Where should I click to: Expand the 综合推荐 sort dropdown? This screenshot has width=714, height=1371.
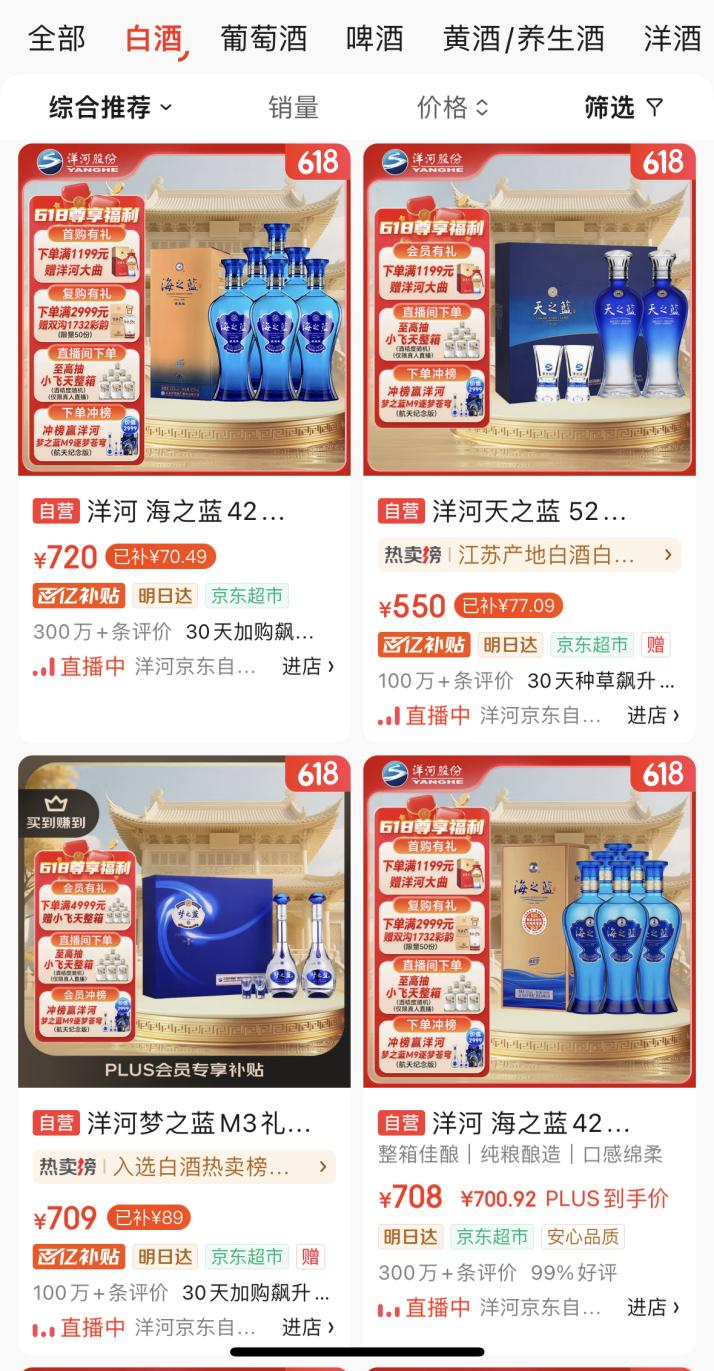[111, 107]
